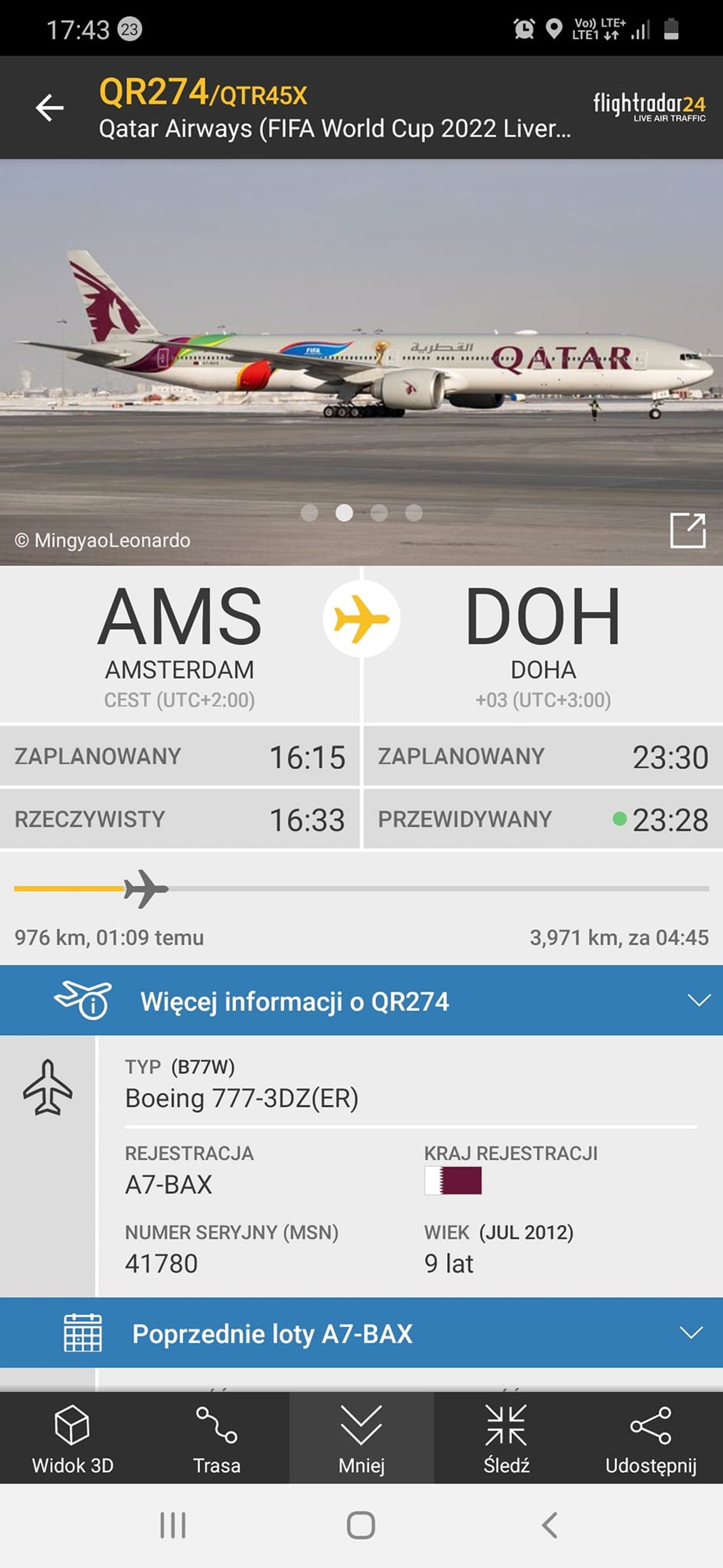Open the system recent apps button

pos(172,1525)
